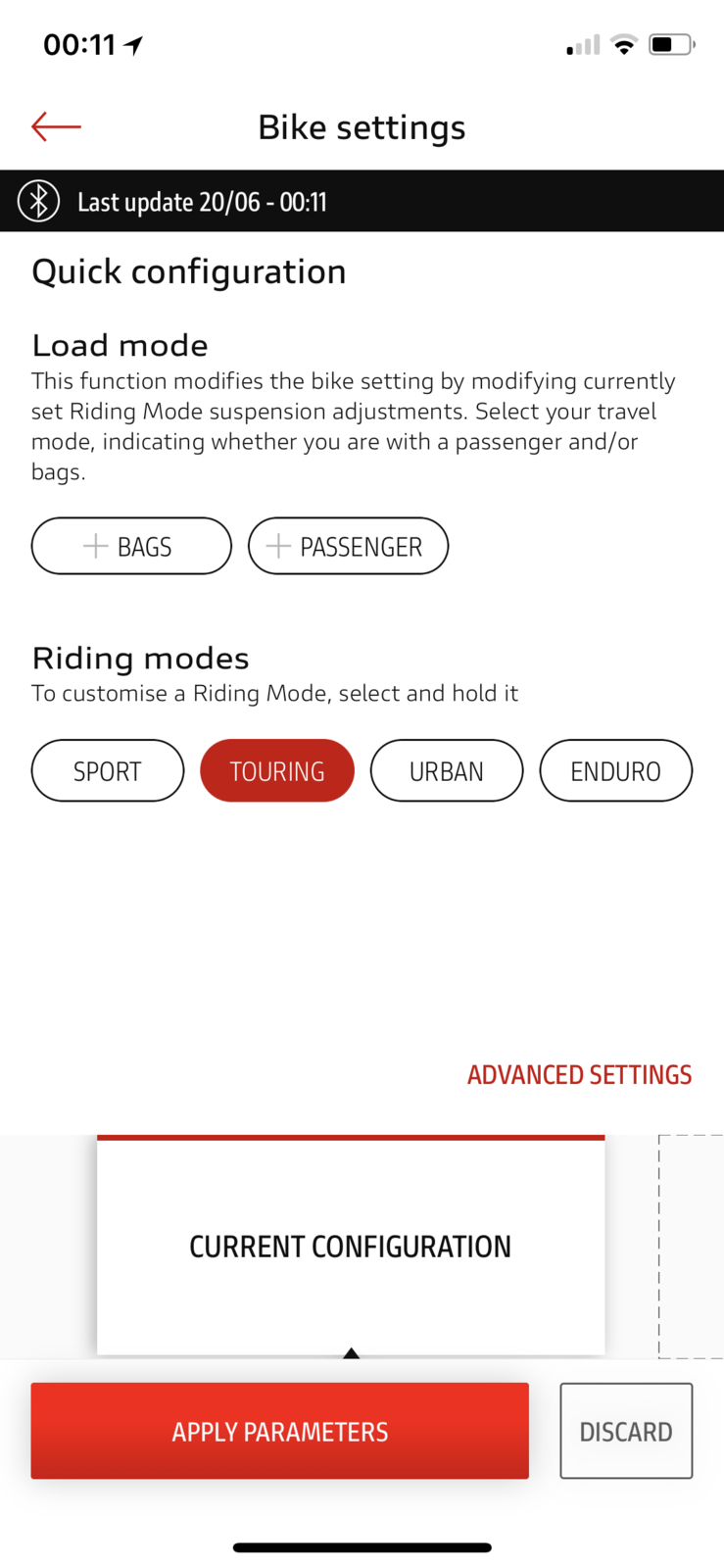This screenshot has height=1568, width=724.
Task: Tap the Current Configuration card
Action: coord(351,1246)
